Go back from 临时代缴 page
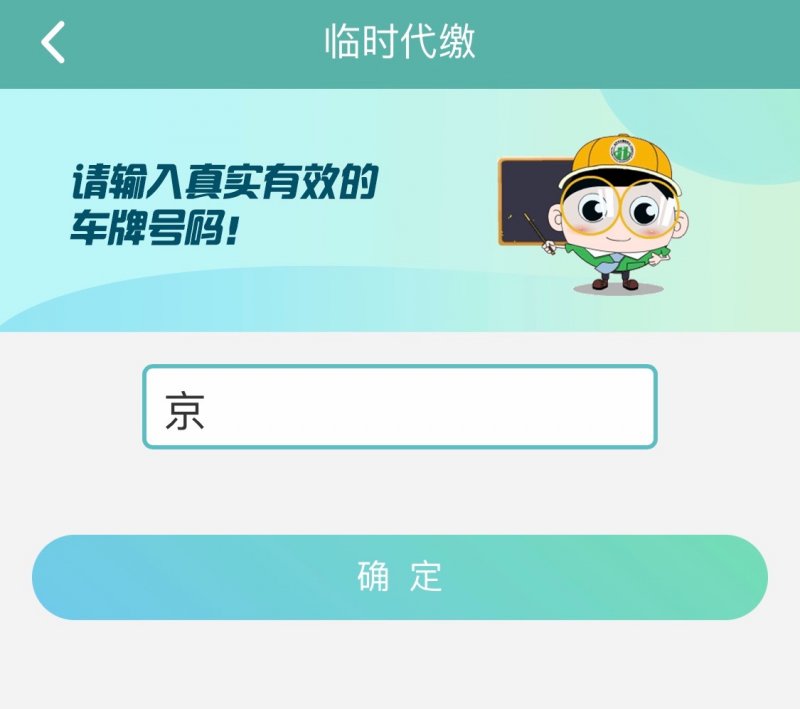This screenshot has width=800, height=709. pyautogui.click(x=53, y=43)
